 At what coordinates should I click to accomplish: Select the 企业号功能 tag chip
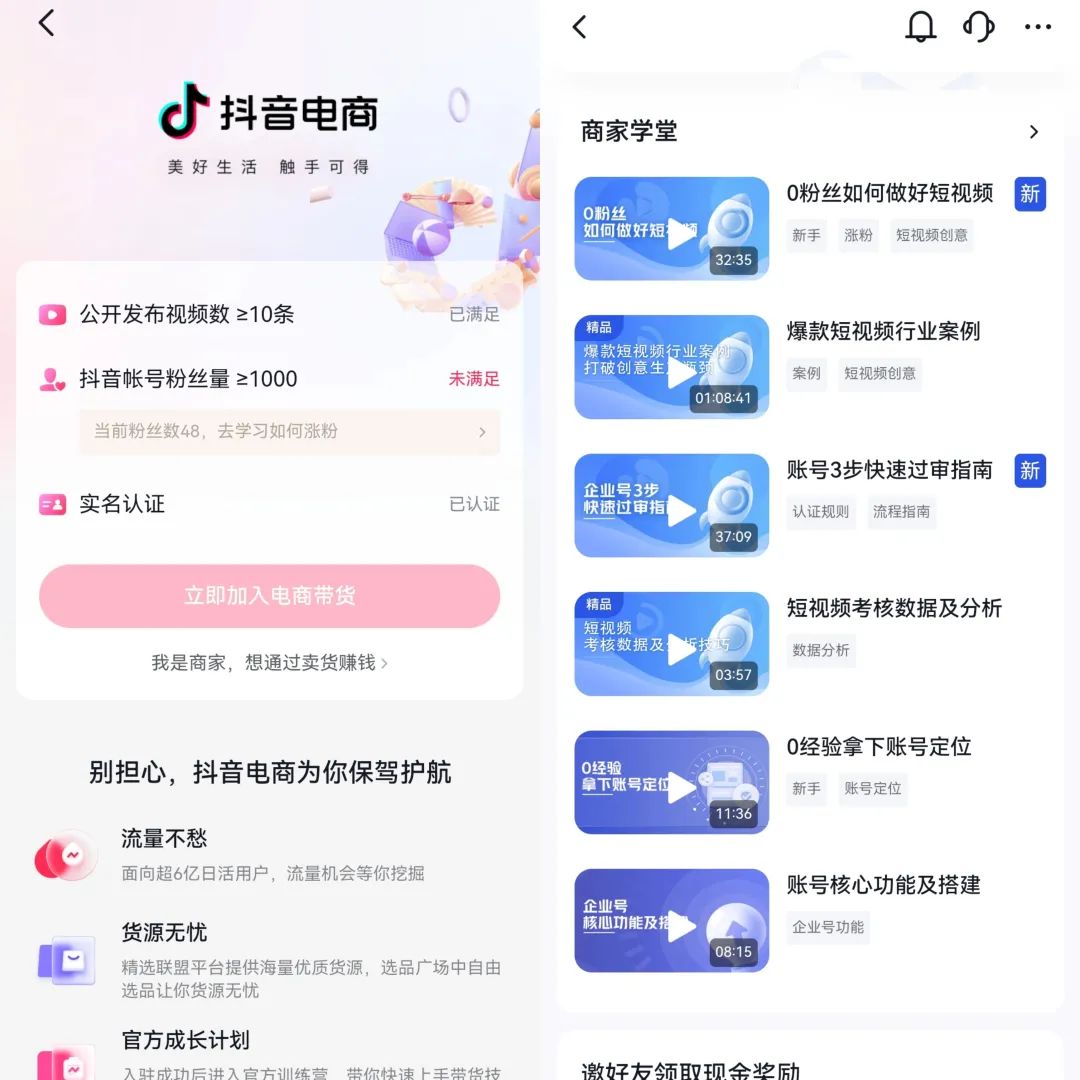coord(827,927)
